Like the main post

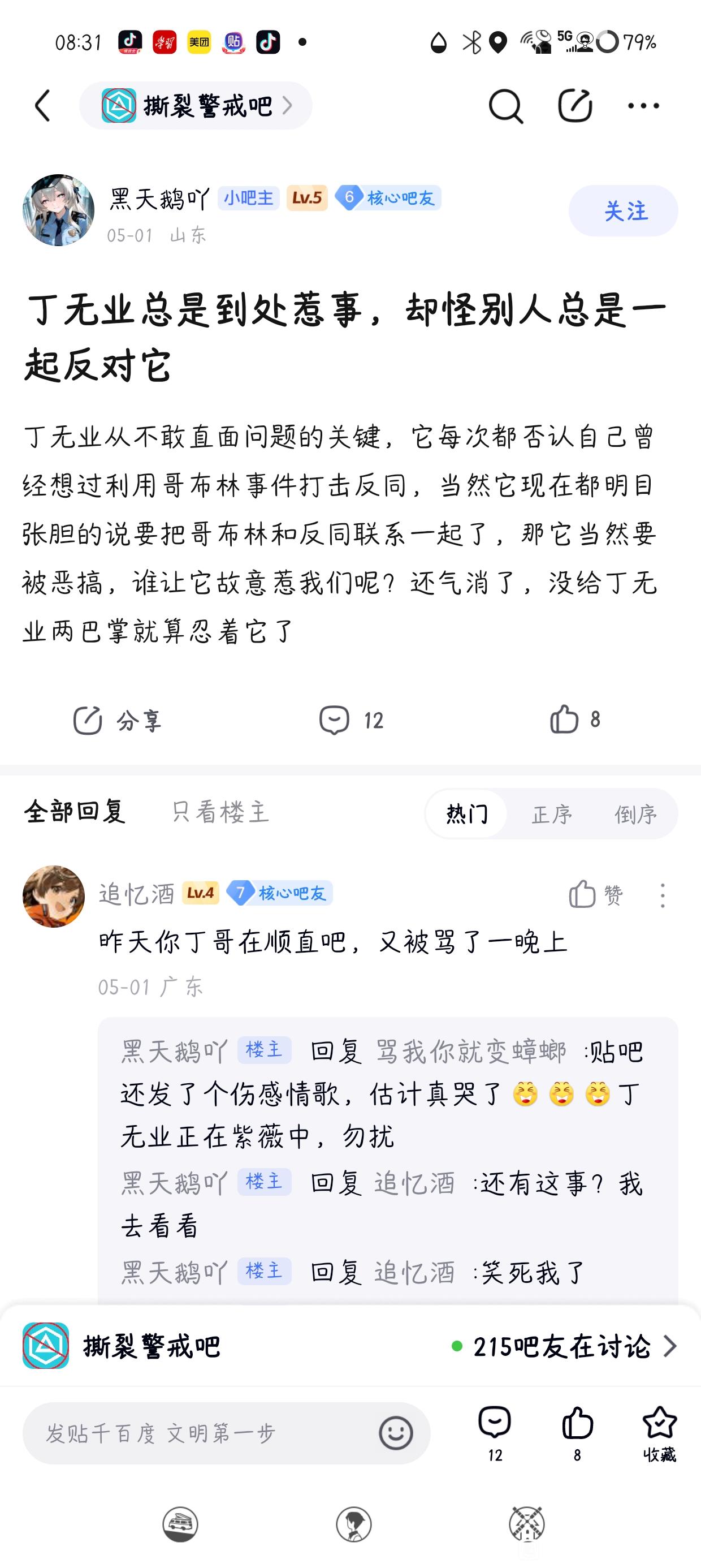point(575,720)
